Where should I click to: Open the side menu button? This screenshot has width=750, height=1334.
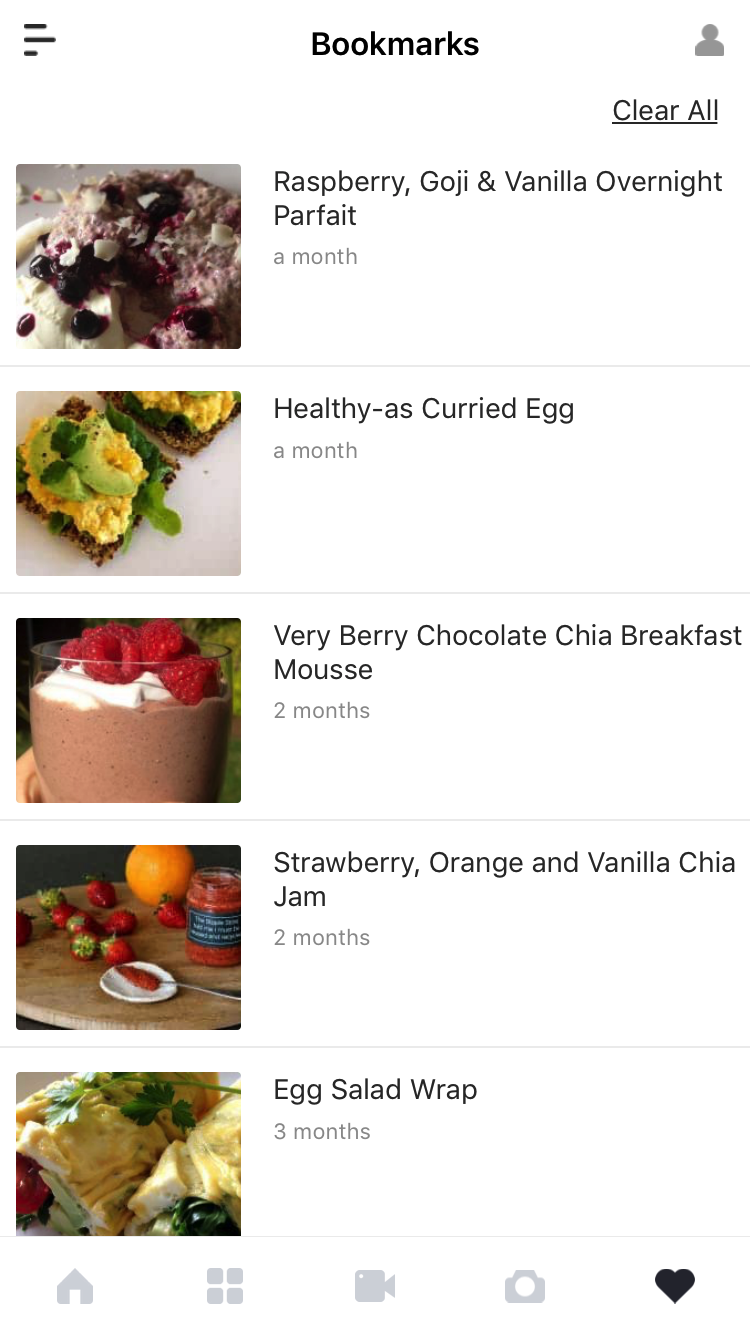pos(39,40)
